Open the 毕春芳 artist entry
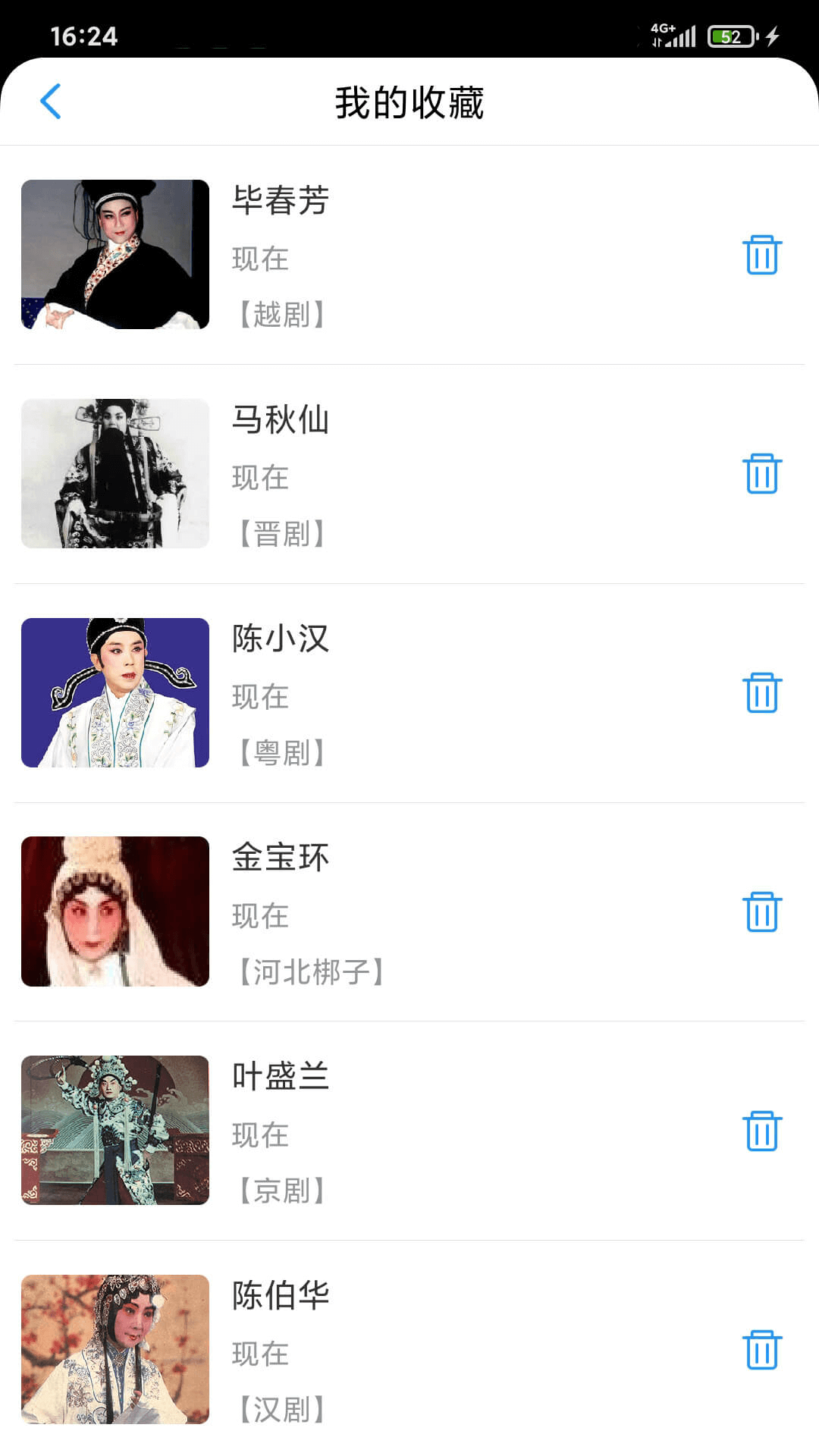The height and width of the screenshot is (1456, 819). (279, 202)
